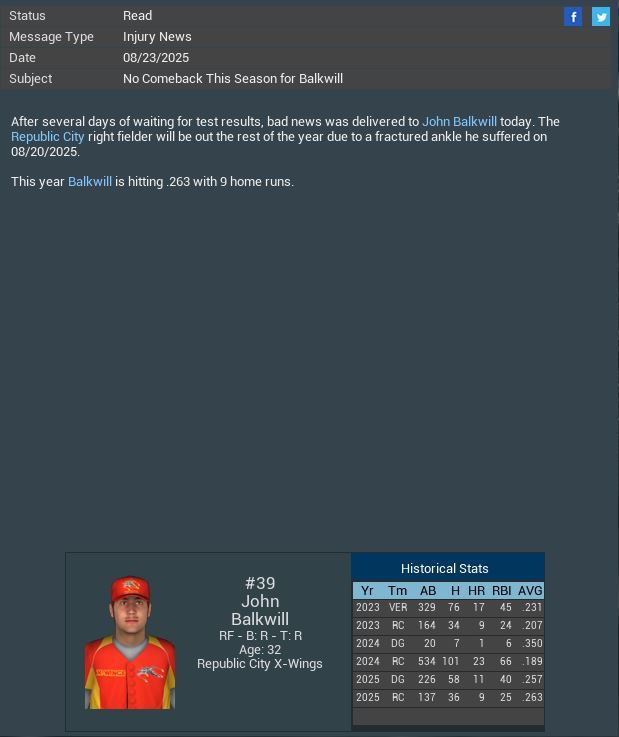This screenshot has height=737, width=619.
Task: Share this news on Facebook
Action: pyautogui.click(x=573, y=16)
